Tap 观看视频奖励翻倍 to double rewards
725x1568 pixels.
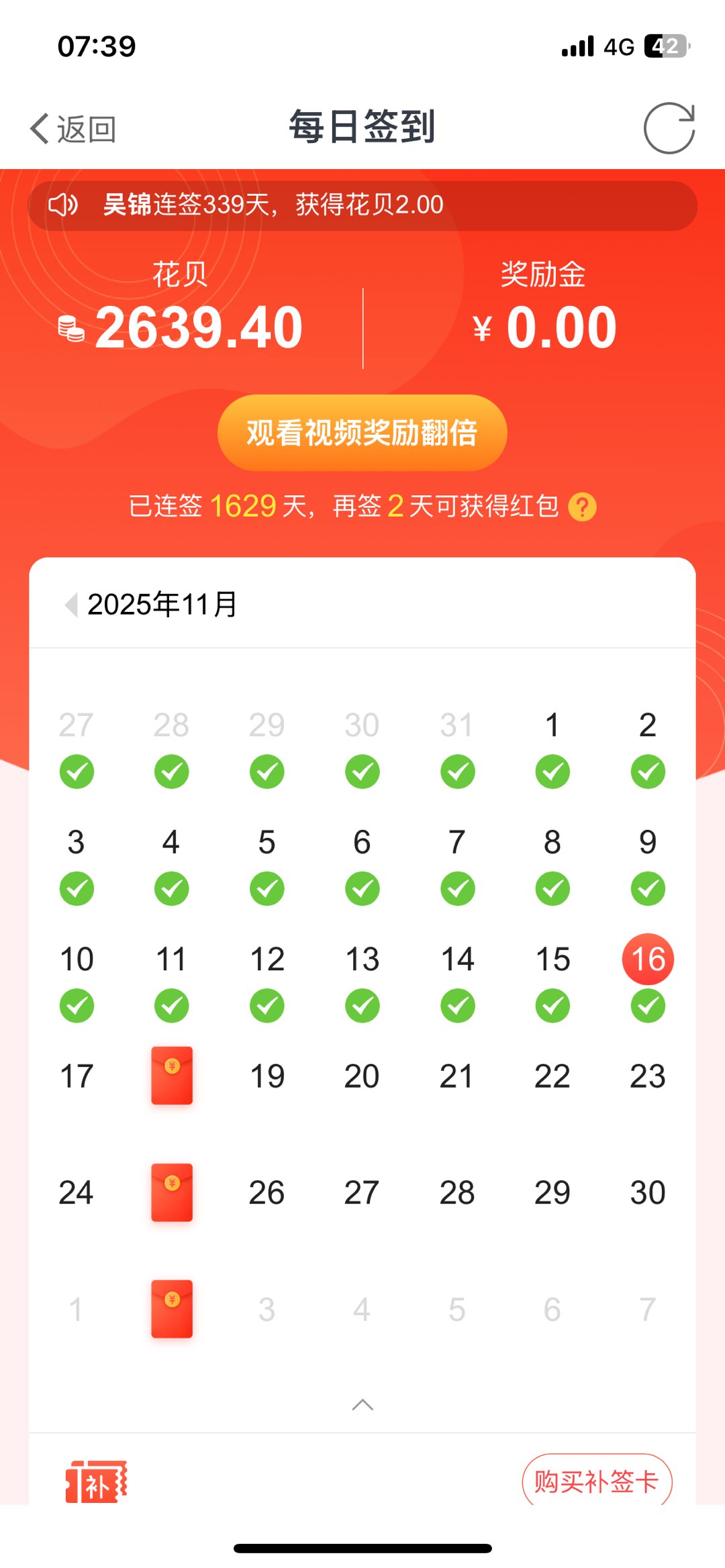tap(362, 433)
